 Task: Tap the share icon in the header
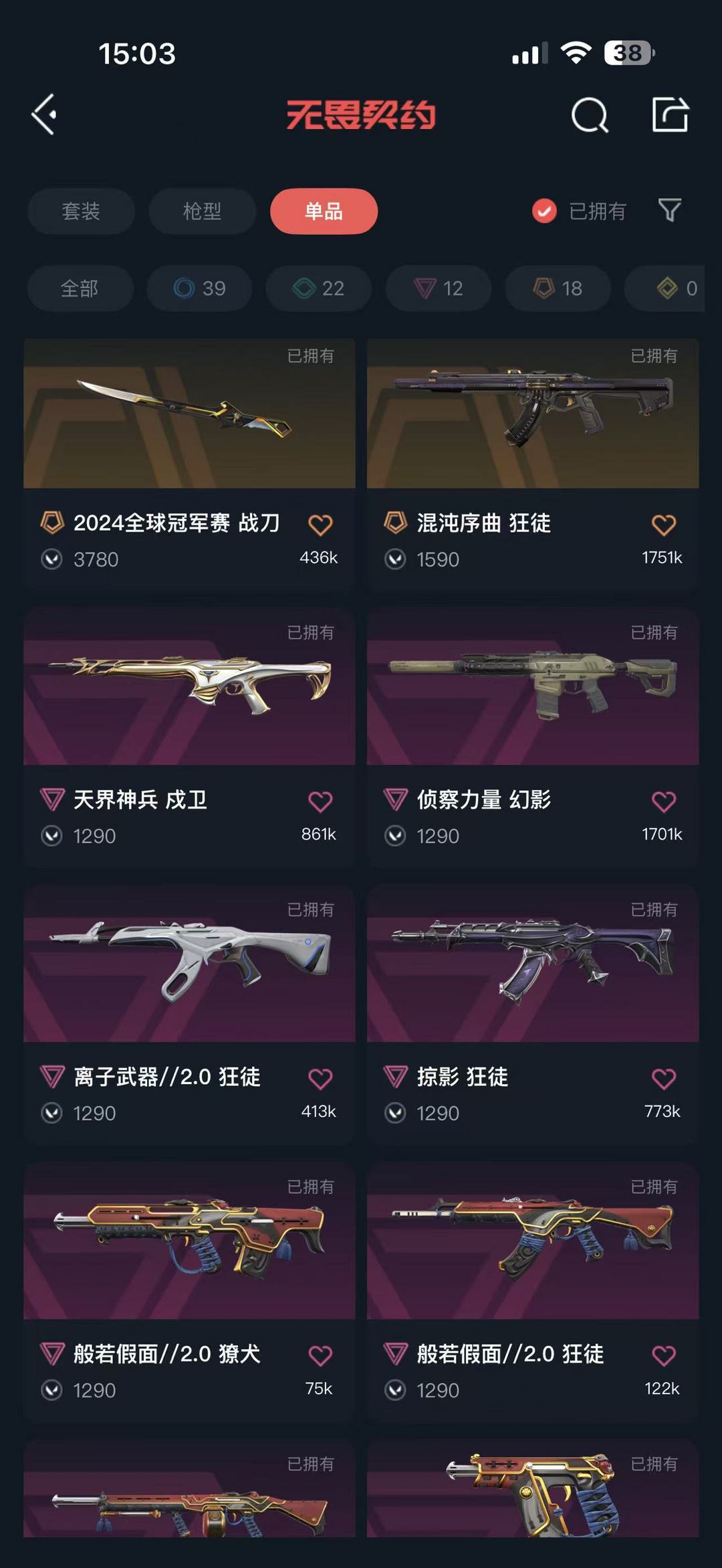pyautogui.click(x=670, y=115)
